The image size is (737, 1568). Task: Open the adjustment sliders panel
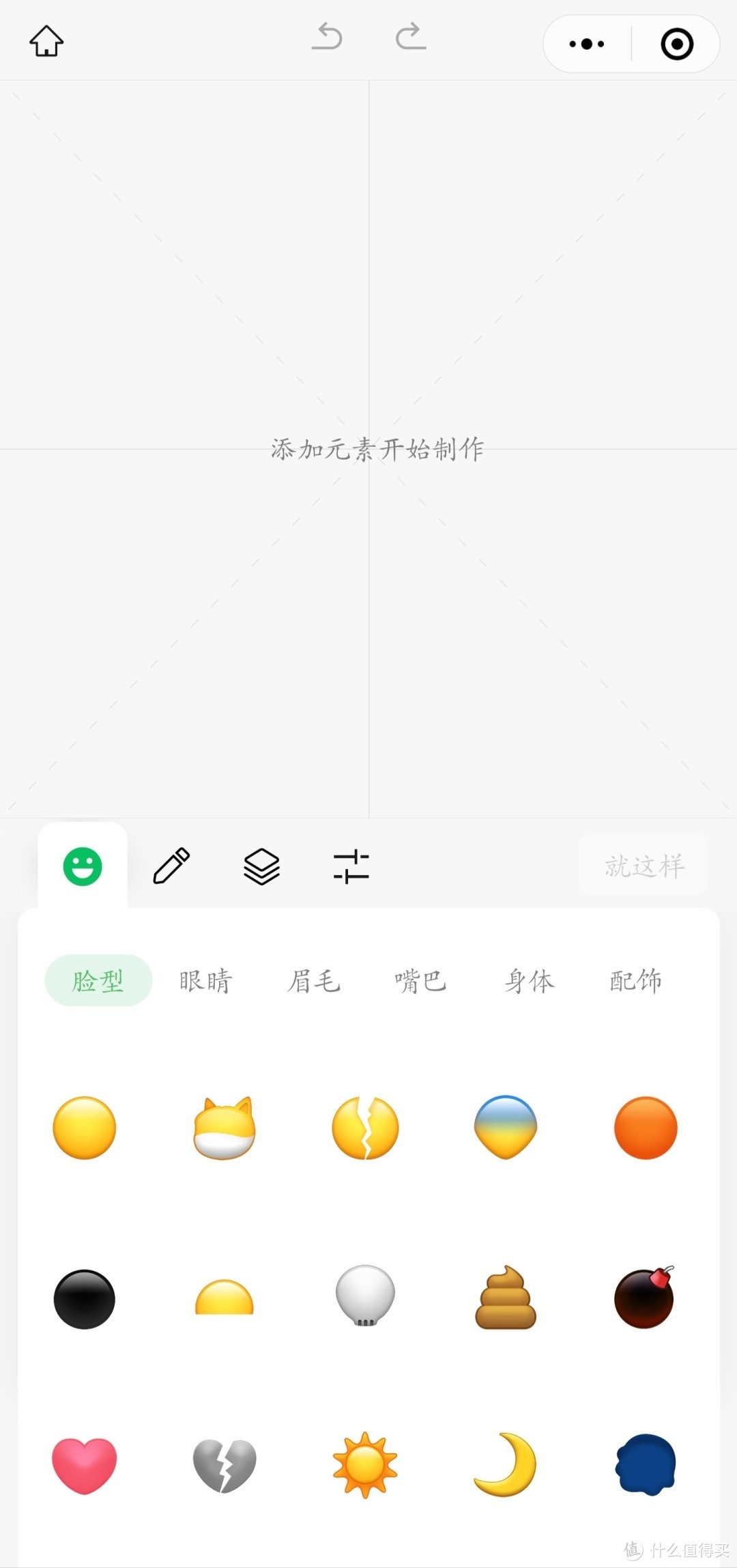tap(350, 866)
